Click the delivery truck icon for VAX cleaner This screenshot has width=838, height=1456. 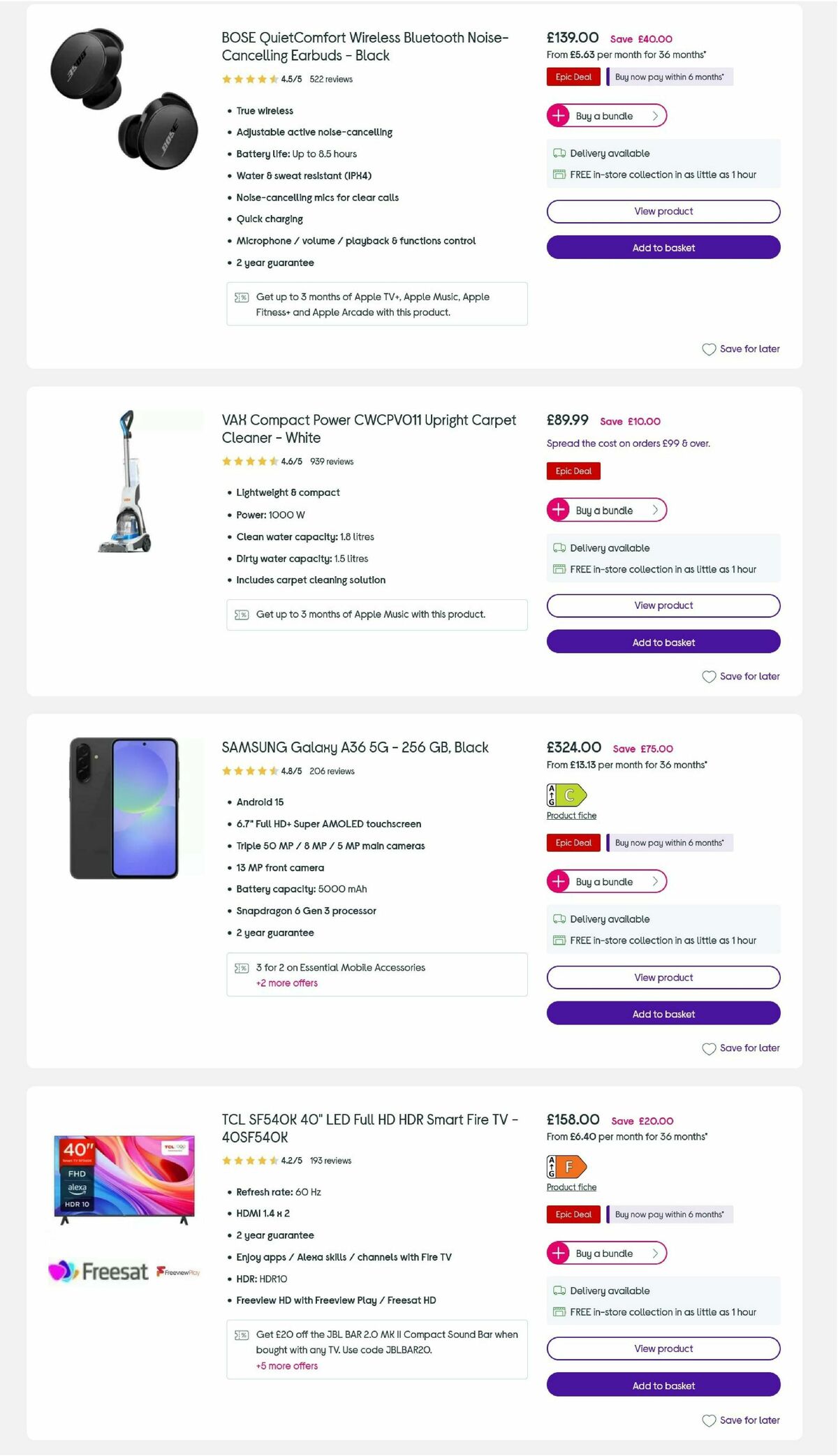coord(559,547)
